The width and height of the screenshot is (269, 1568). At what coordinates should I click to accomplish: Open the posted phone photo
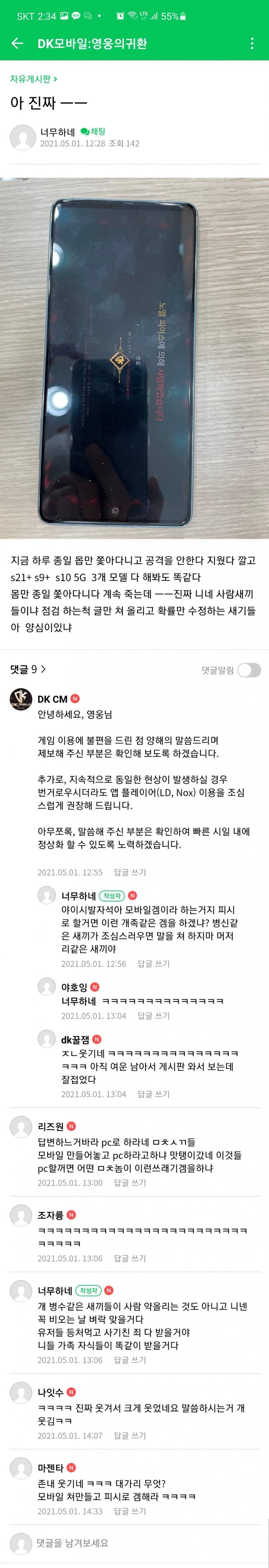134,358
